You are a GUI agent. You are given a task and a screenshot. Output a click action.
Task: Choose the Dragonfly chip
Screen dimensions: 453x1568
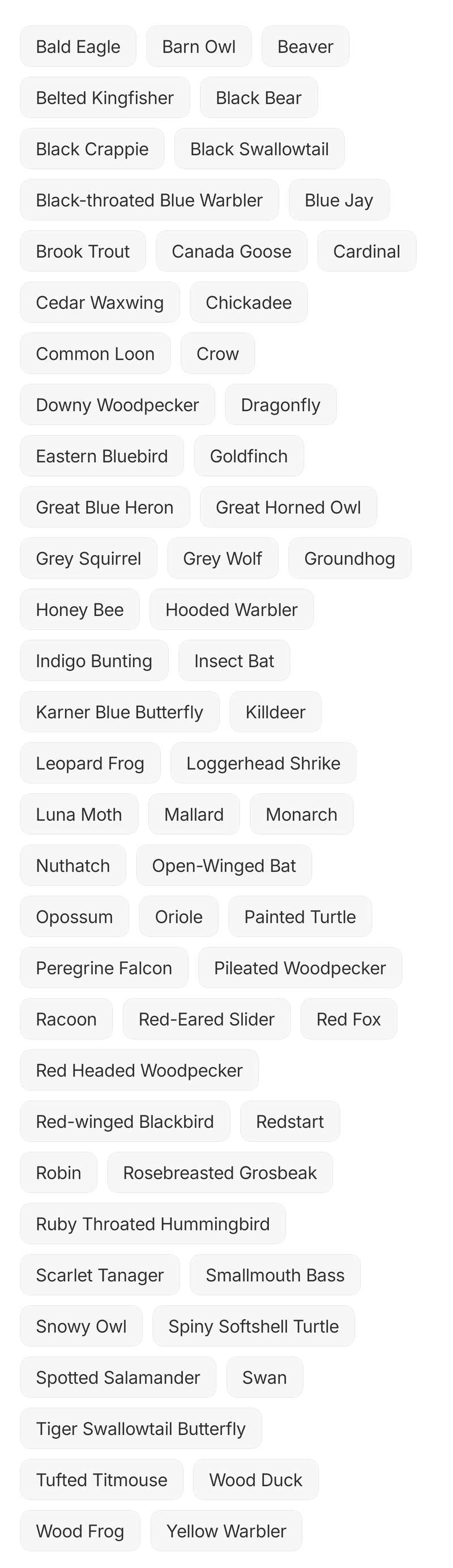click(x=280, y=404)
